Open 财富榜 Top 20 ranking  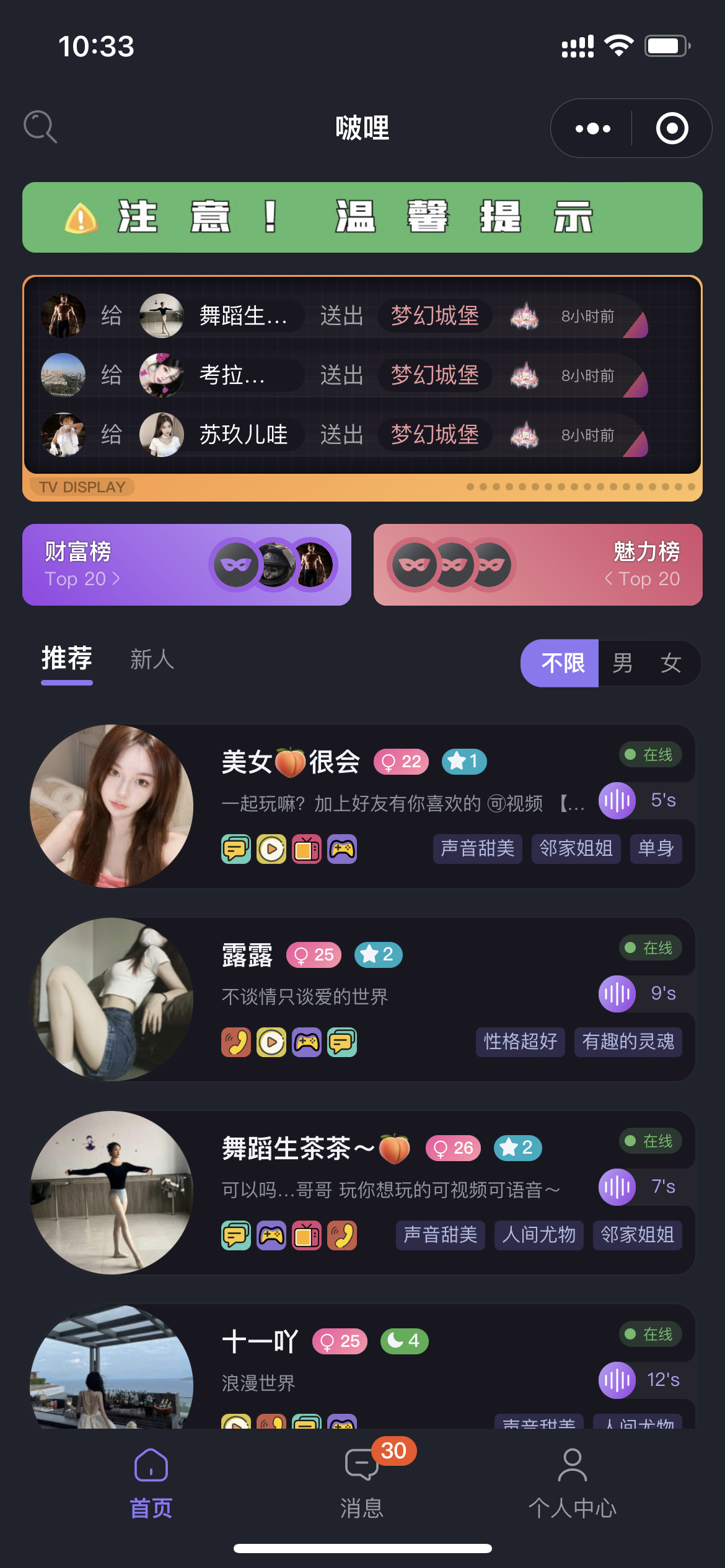[x=186, y=565]
